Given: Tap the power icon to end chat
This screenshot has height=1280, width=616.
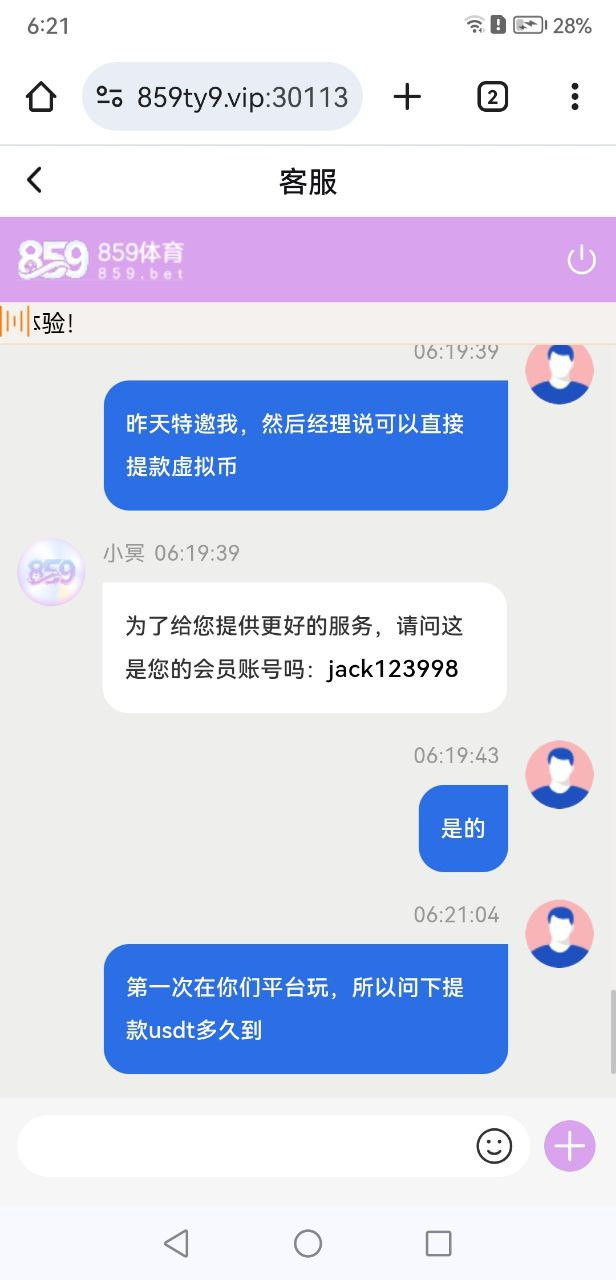Looking at the screenshot, I should (x=581, y=260).
